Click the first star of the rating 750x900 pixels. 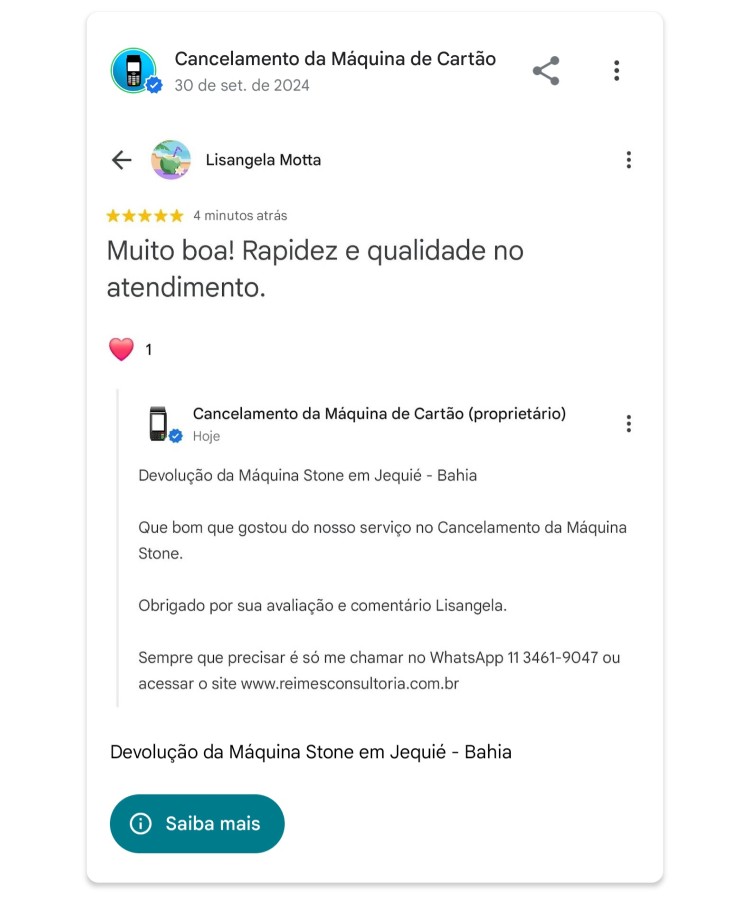(x=113, y=214)
